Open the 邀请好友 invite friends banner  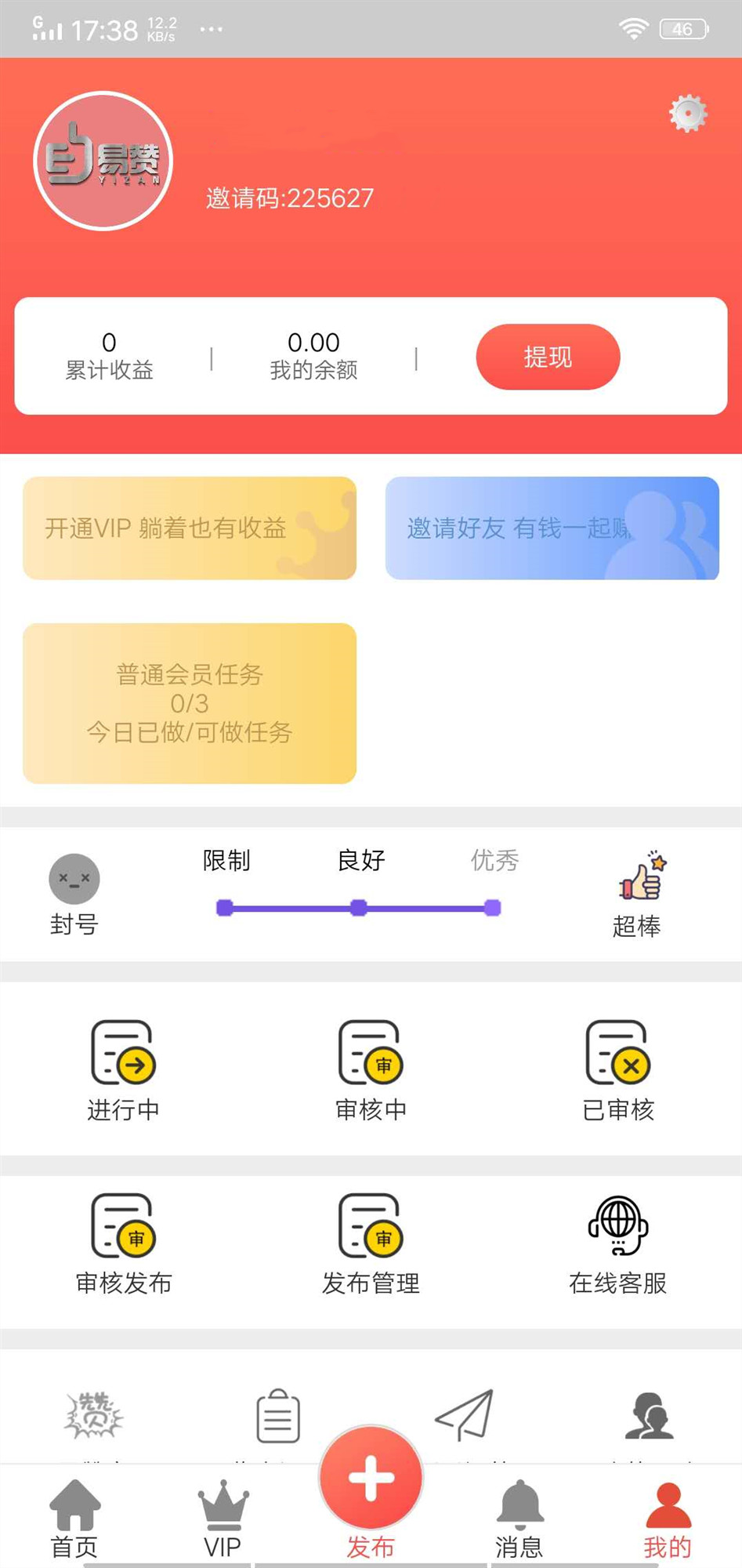click(552, 528)
